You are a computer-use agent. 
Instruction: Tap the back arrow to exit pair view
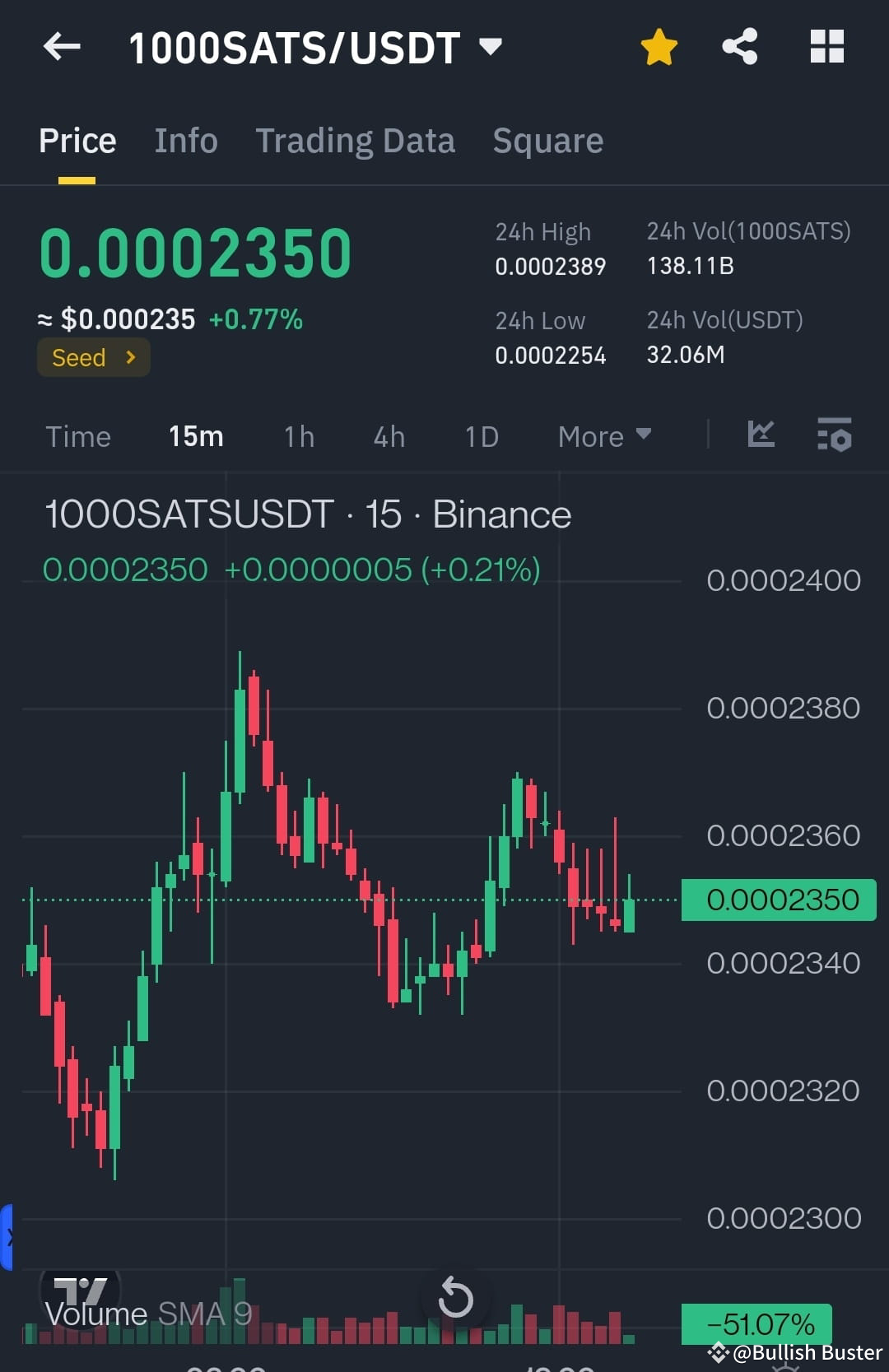[60, 47]
